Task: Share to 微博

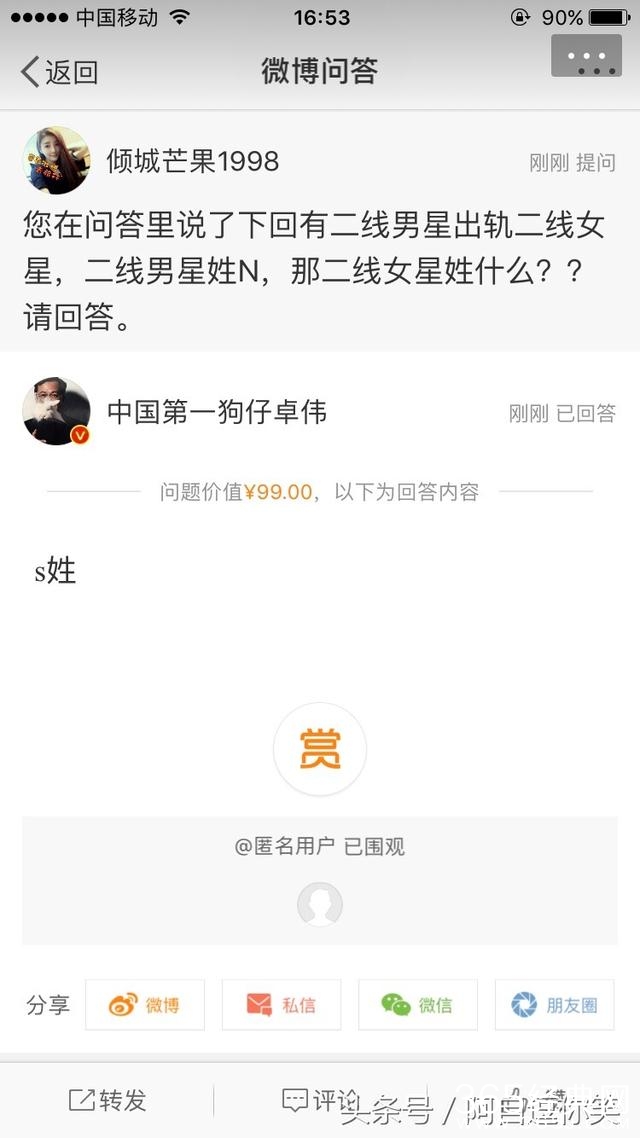Action: coord(145,1004)
